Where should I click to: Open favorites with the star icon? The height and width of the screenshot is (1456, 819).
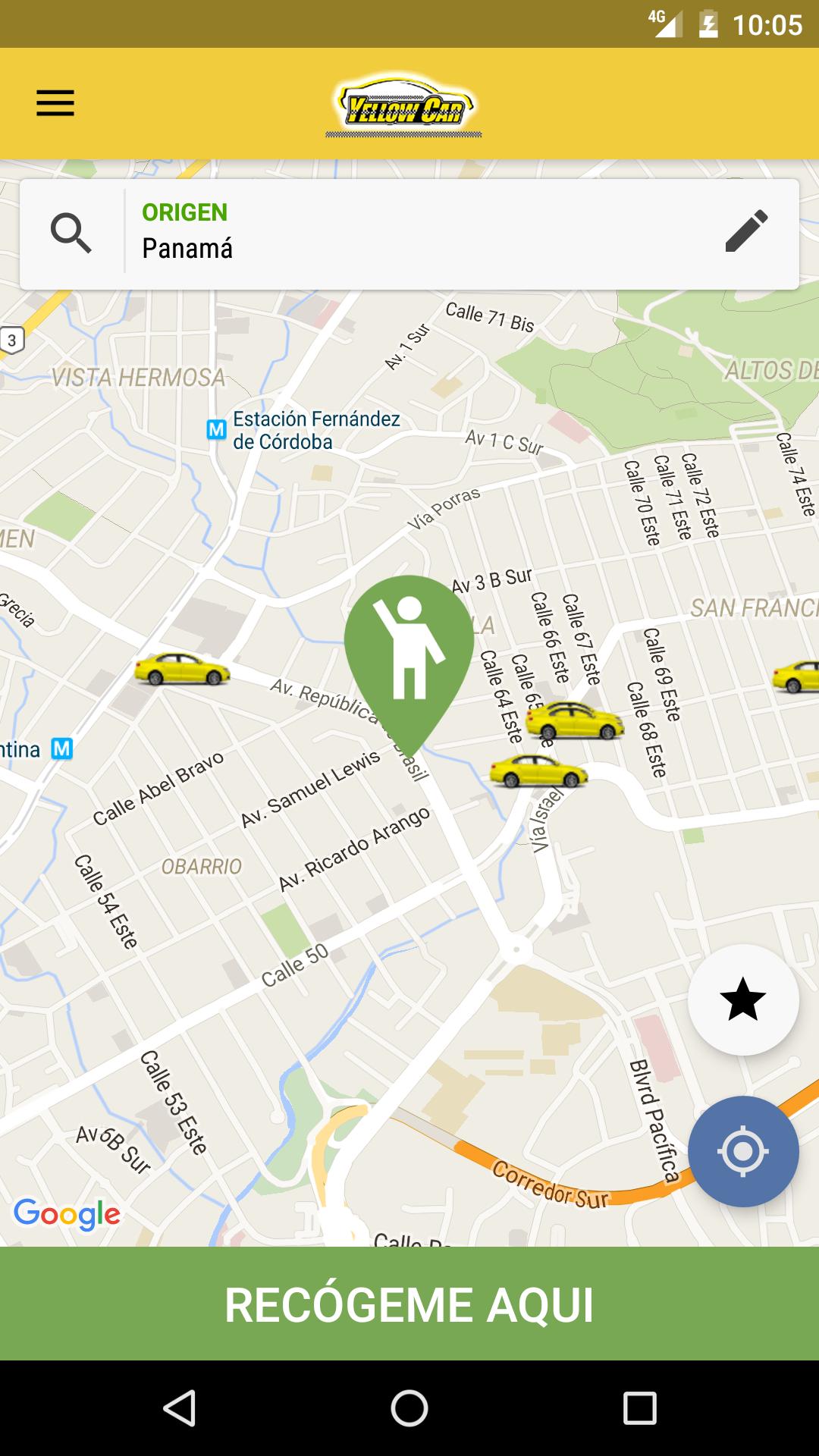click(742, 1001)
